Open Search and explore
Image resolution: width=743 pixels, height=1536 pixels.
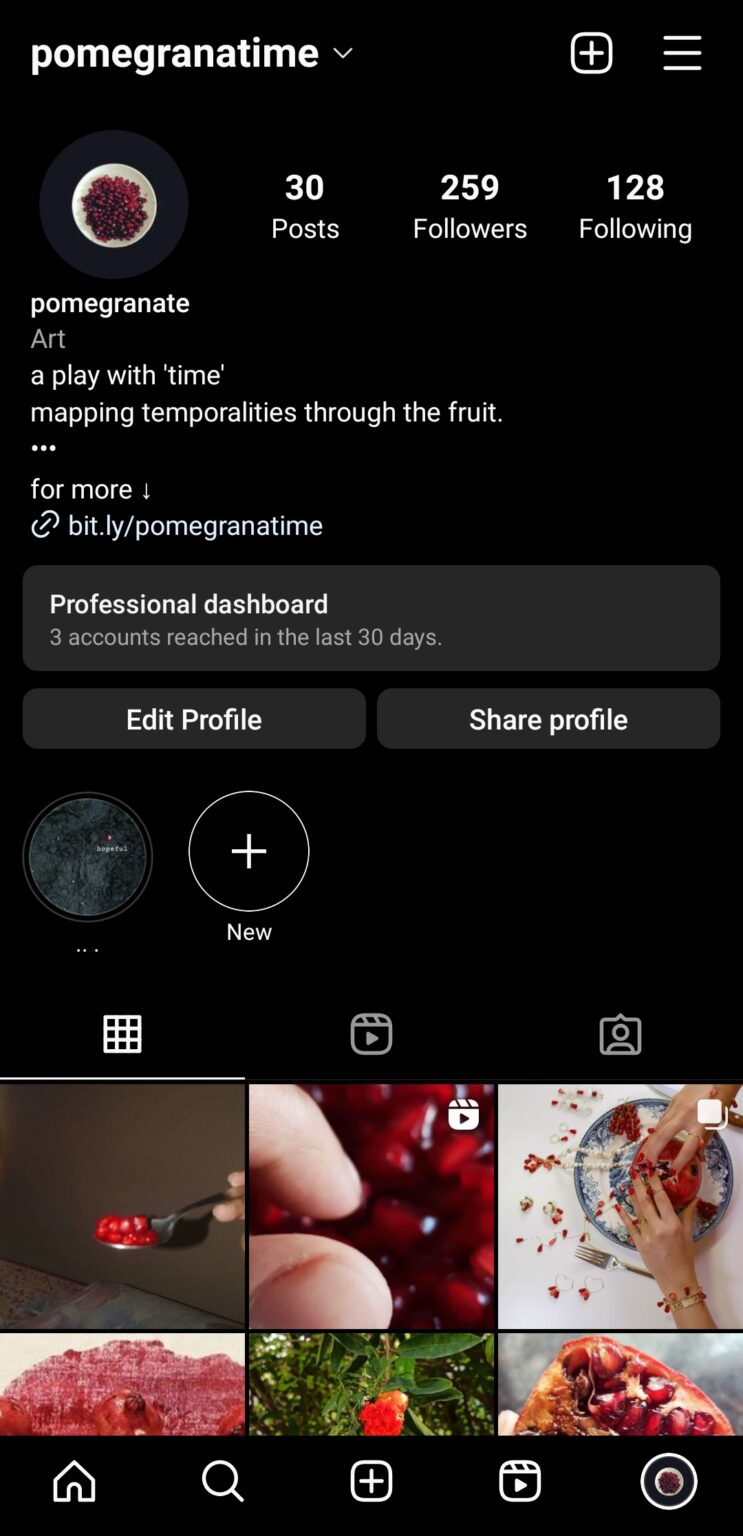click(x=223, y=1481)
